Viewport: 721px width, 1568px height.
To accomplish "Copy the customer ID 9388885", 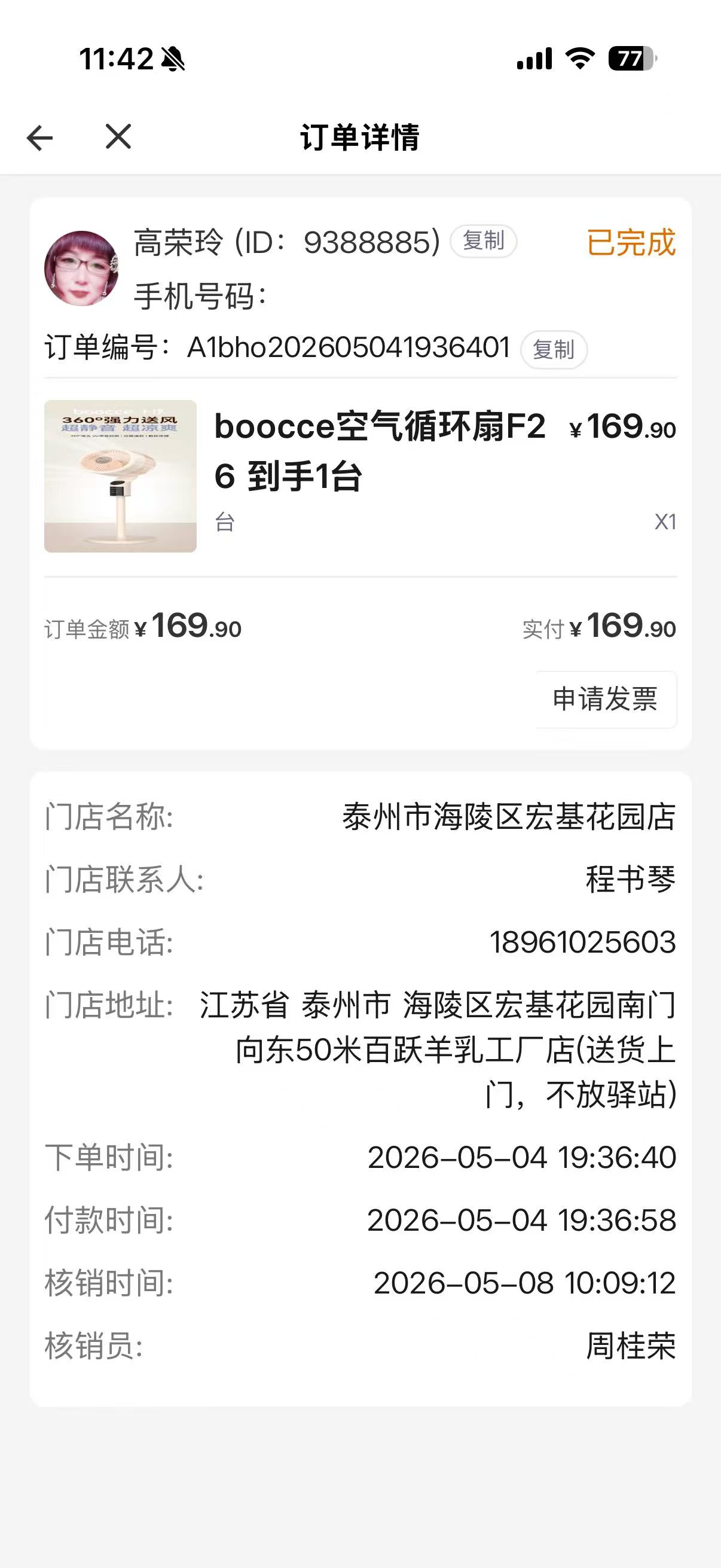I will coord(483,241).
